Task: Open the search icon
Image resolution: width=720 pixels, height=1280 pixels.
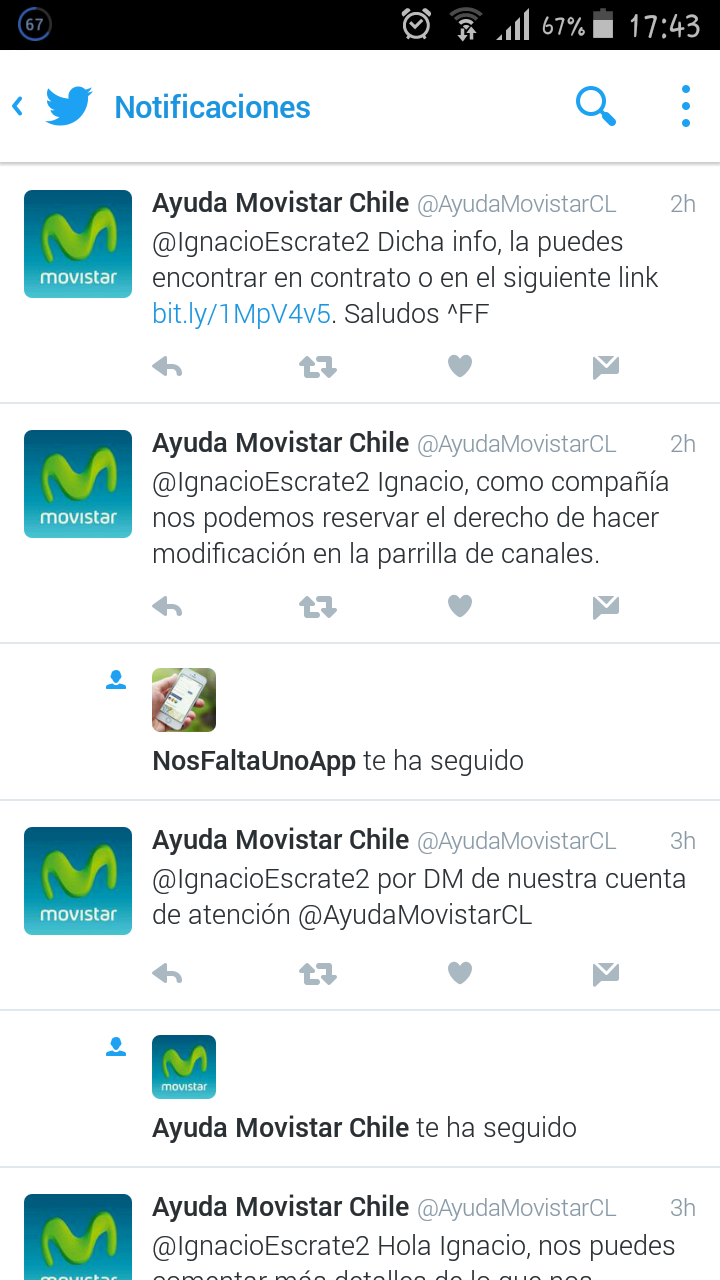Action: coord(595,106)
